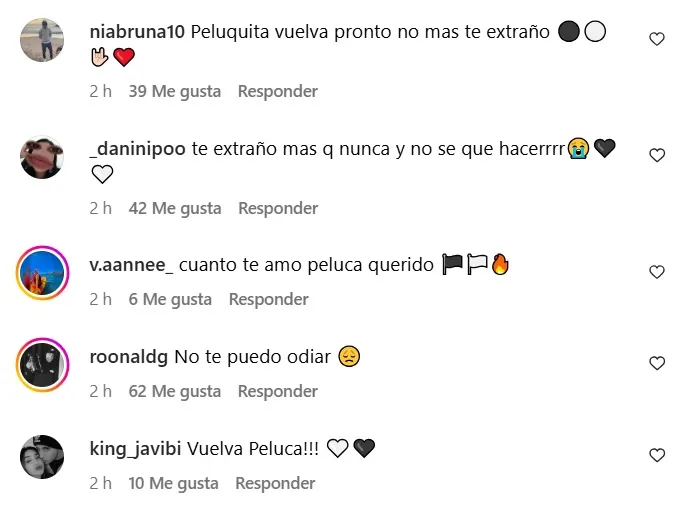Reply to king_javibi's comment
The width and height of the screenshot is (677, 515).
(x=275, y=483)
